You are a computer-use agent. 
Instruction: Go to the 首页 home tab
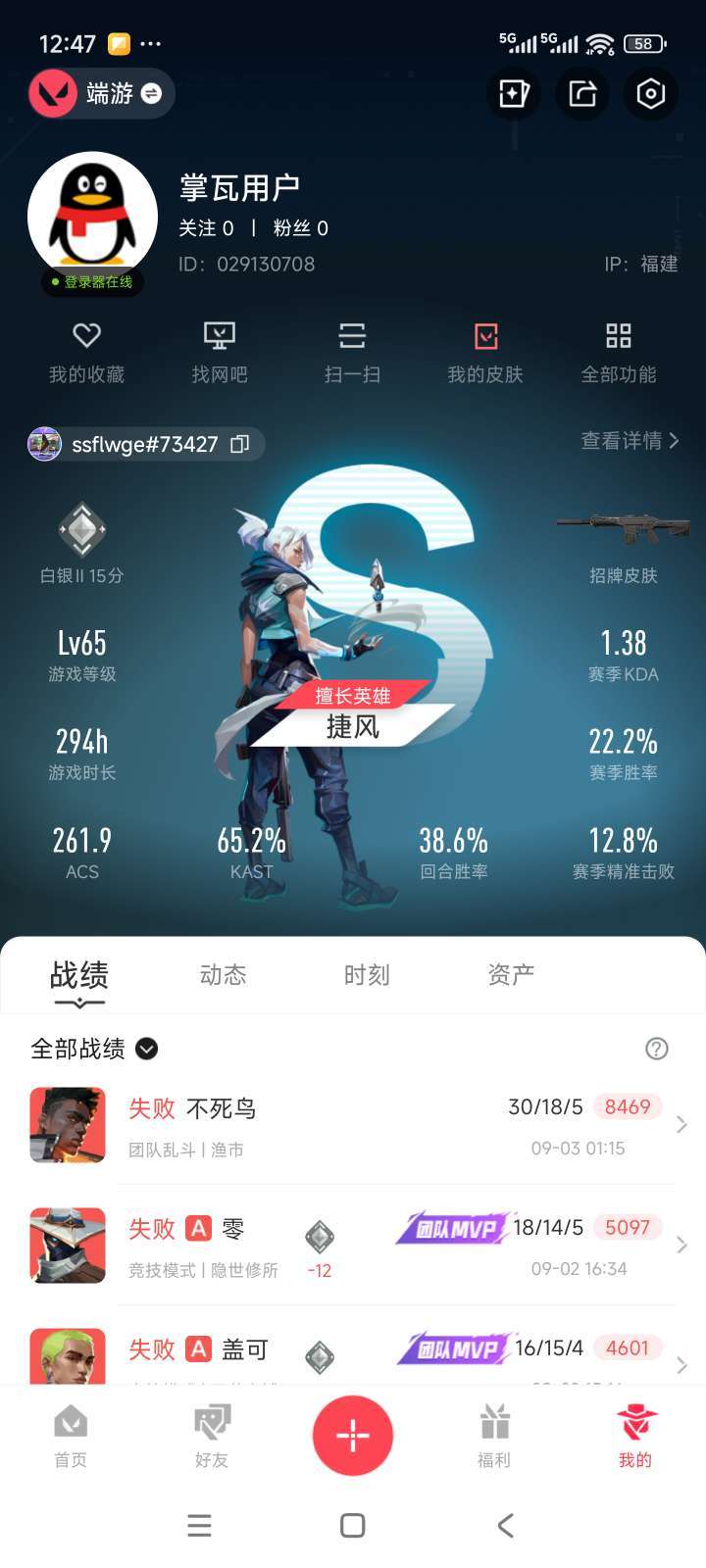[x=71, y=1436]
